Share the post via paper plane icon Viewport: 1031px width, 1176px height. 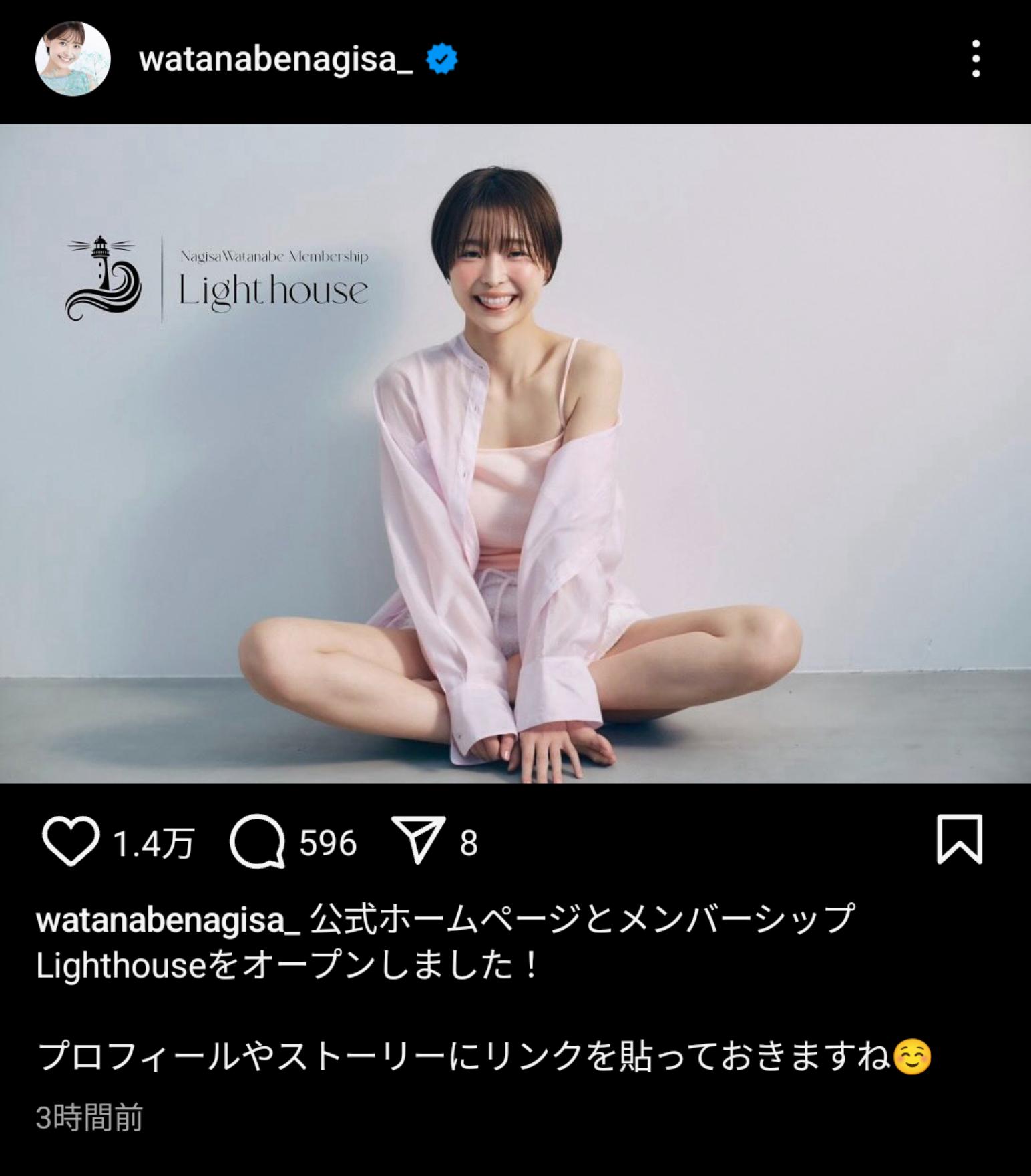point(419,841)
